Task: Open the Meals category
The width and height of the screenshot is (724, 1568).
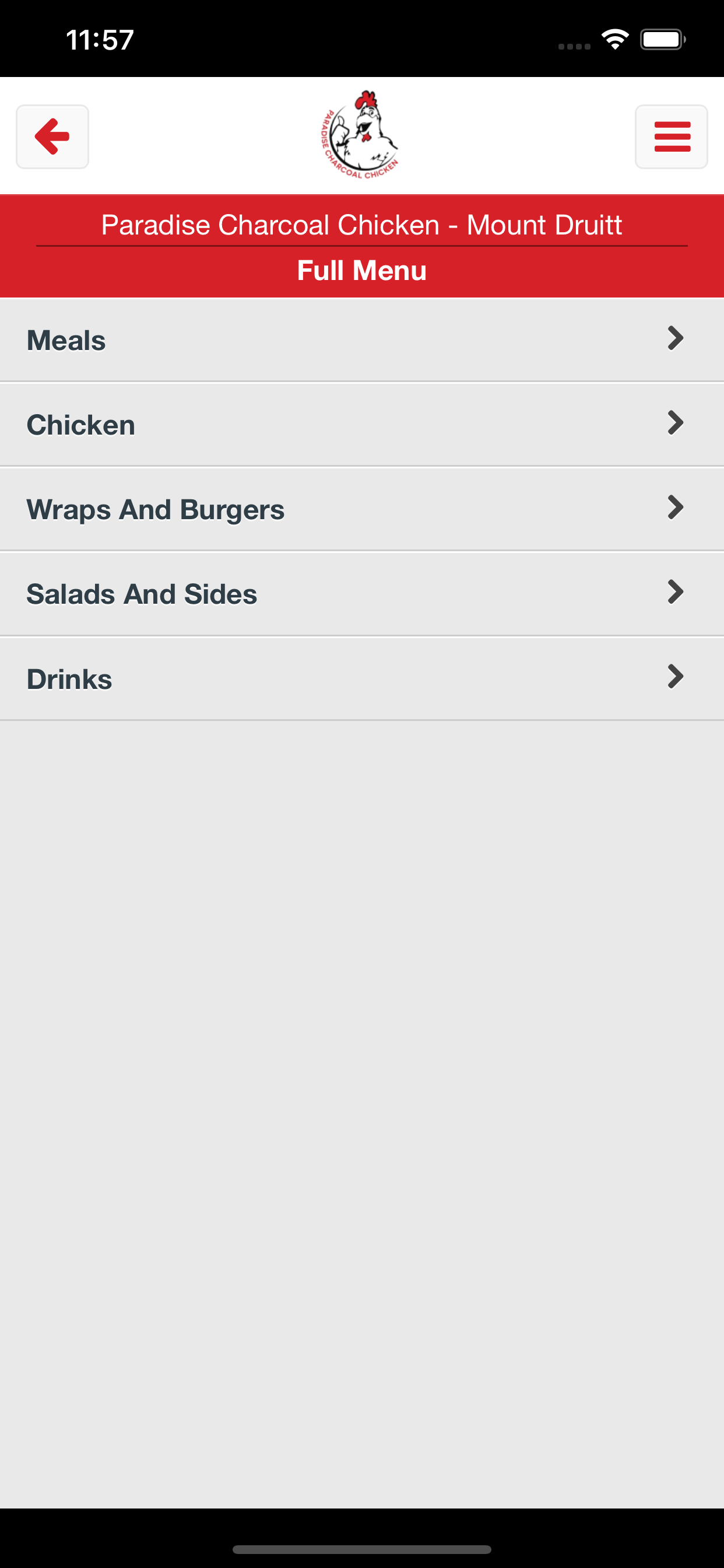Action: tap(362, 339)
